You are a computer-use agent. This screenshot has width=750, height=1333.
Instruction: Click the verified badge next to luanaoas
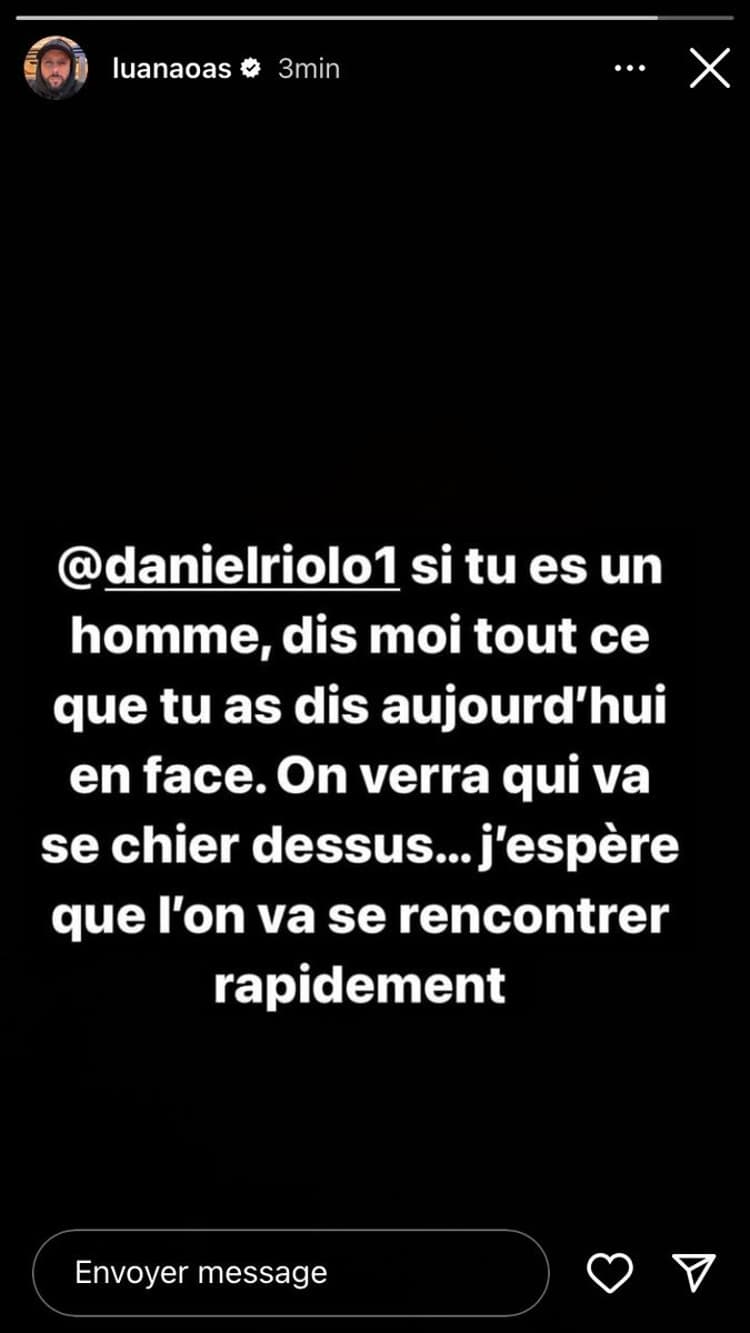point(250,68)
